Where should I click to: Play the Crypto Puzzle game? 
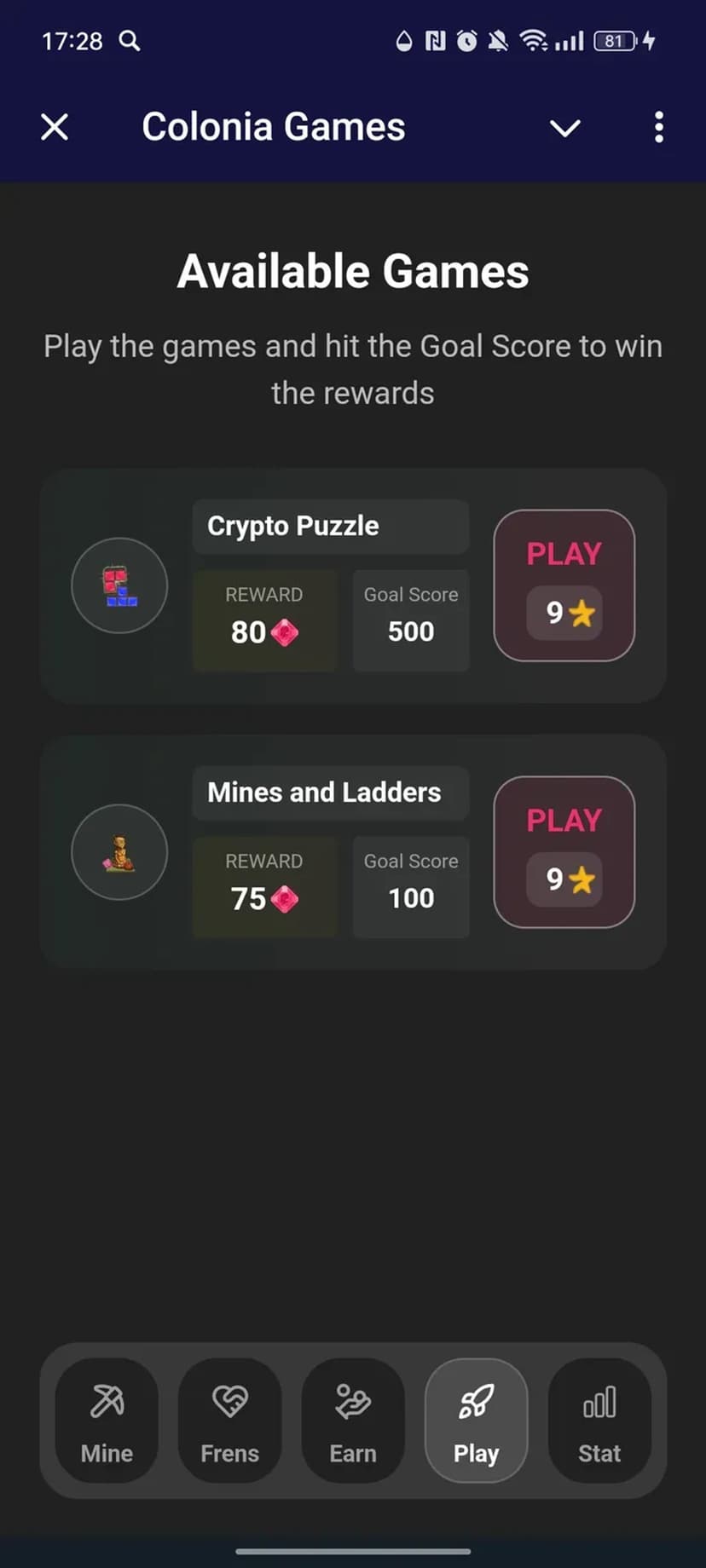pyautogui.click(x=564, y=585)
